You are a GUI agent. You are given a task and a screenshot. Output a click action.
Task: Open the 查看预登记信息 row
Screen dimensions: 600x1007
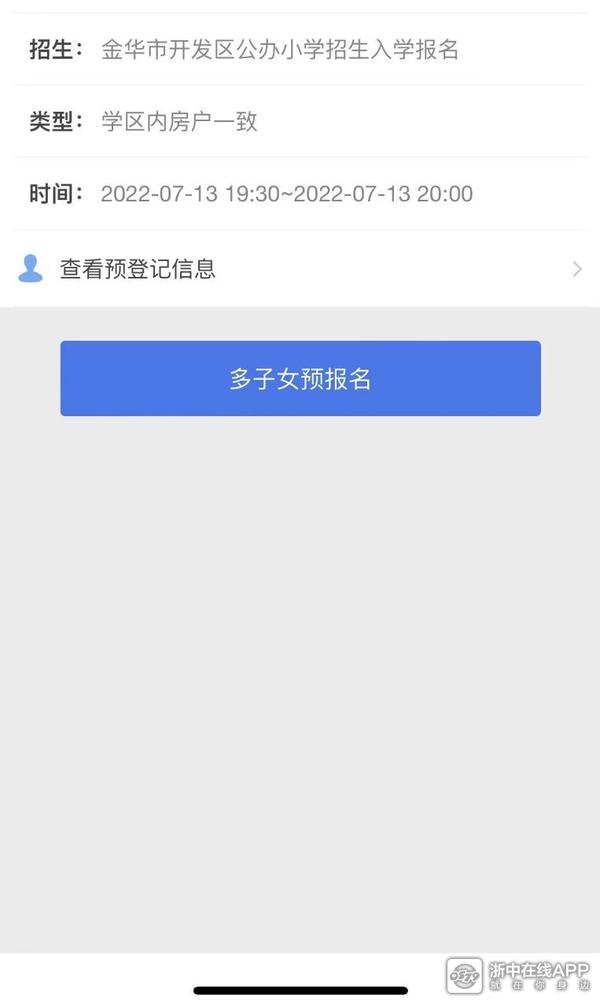point(300,268)
